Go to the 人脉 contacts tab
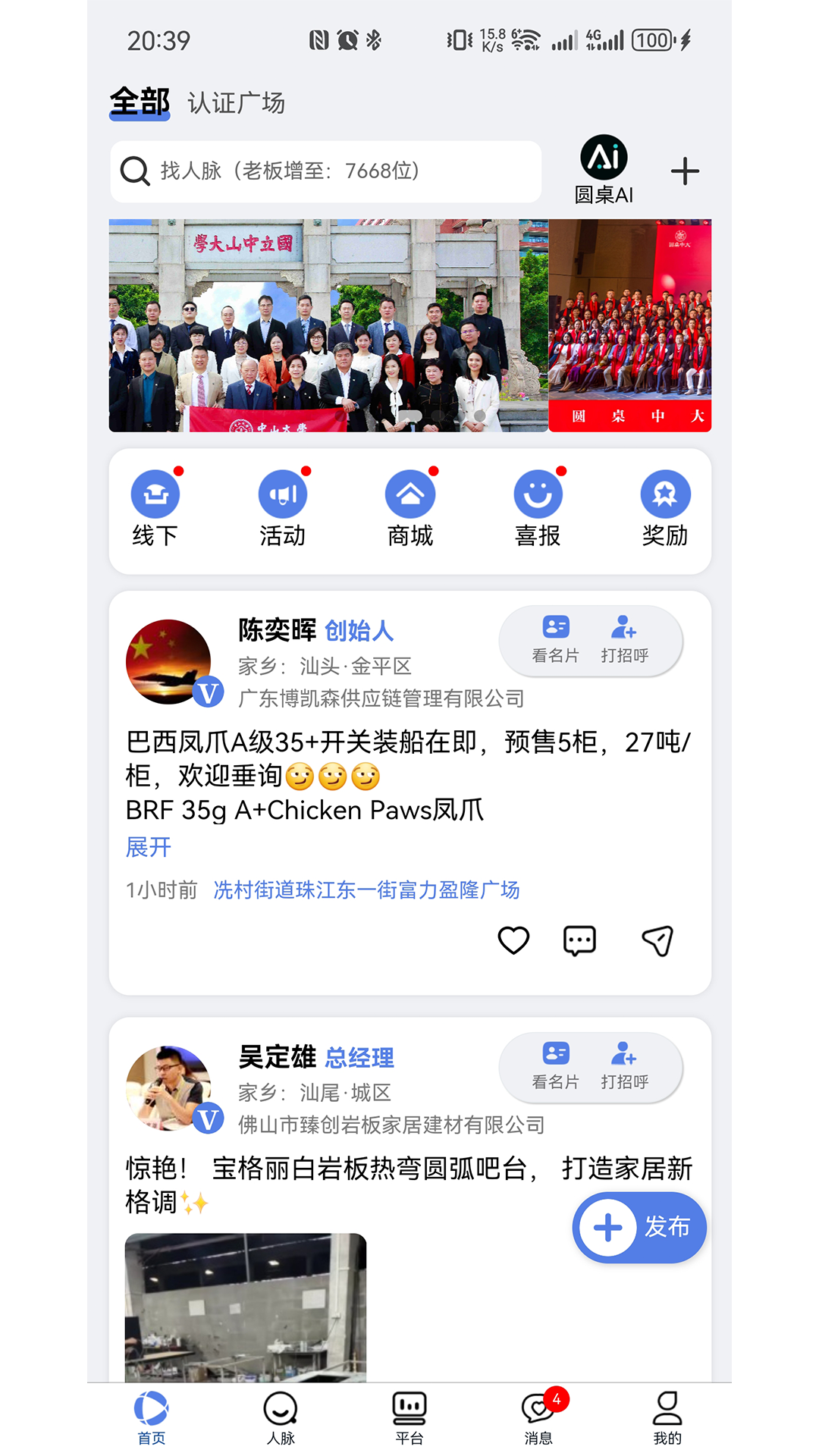Screen dimensions: 819x1456 [x=280, y=1418]
